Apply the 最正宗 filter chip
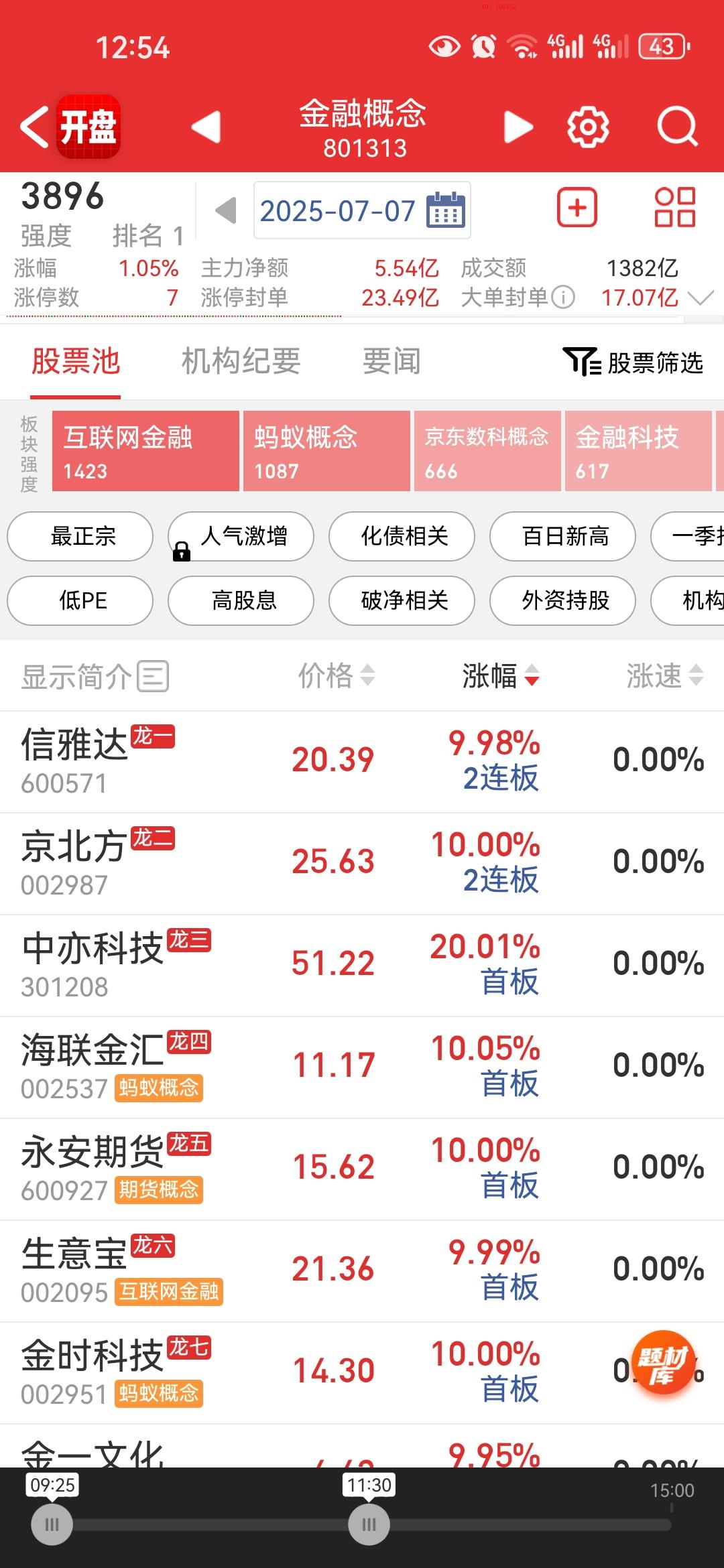The width and height of the screenshot is (724, 1568). (80, 536)
